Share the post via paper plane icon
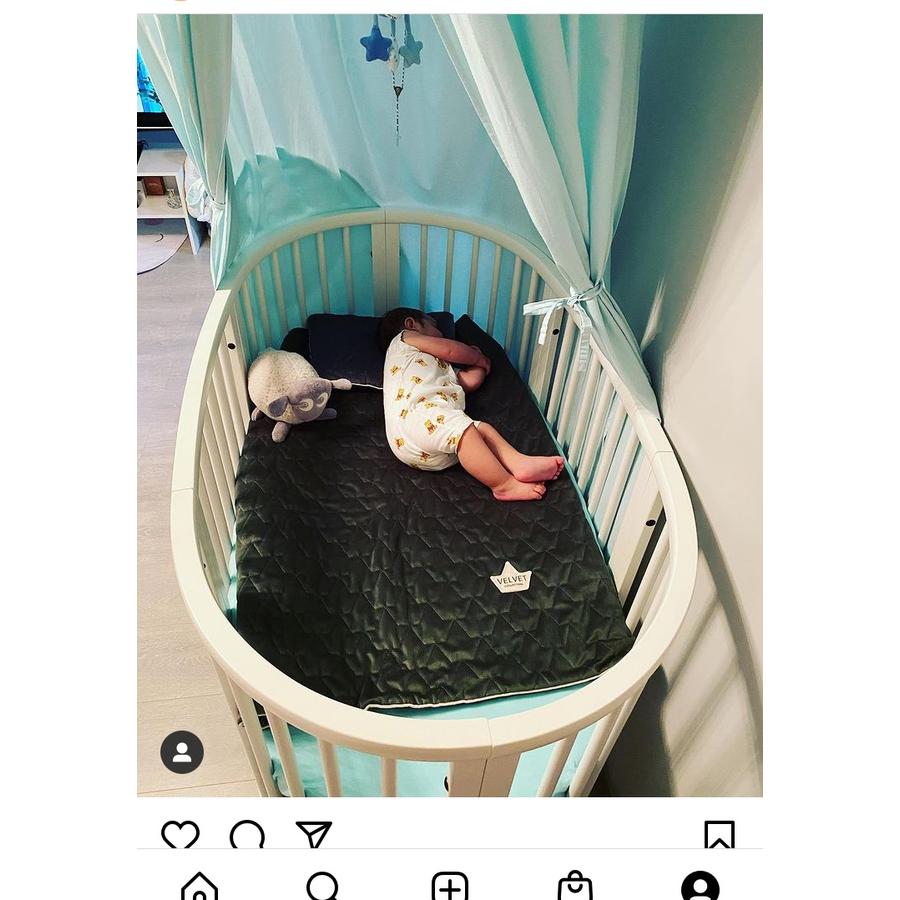The image size is (900, 900). 313,835
